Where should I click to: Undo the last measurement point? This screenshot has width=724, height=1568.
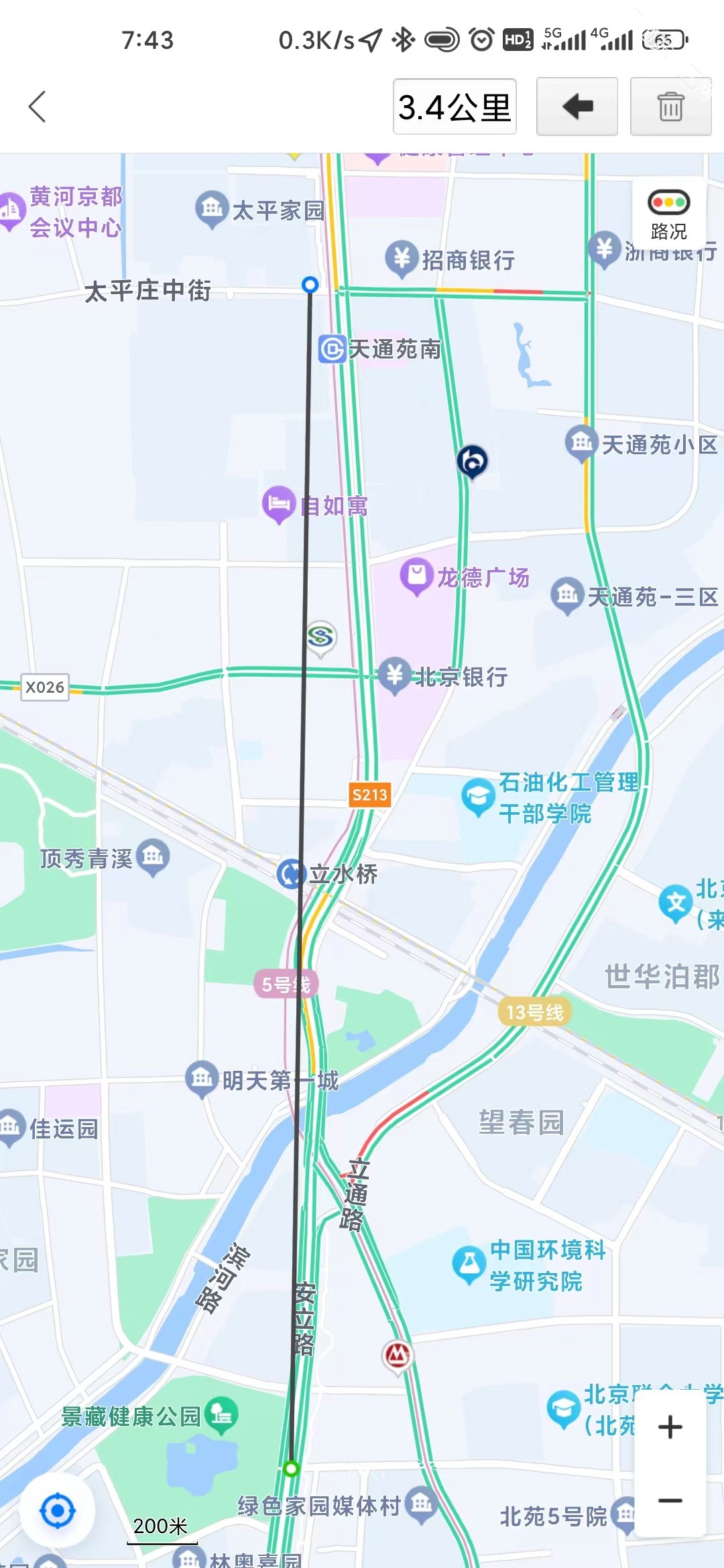[x=577, y=107]
